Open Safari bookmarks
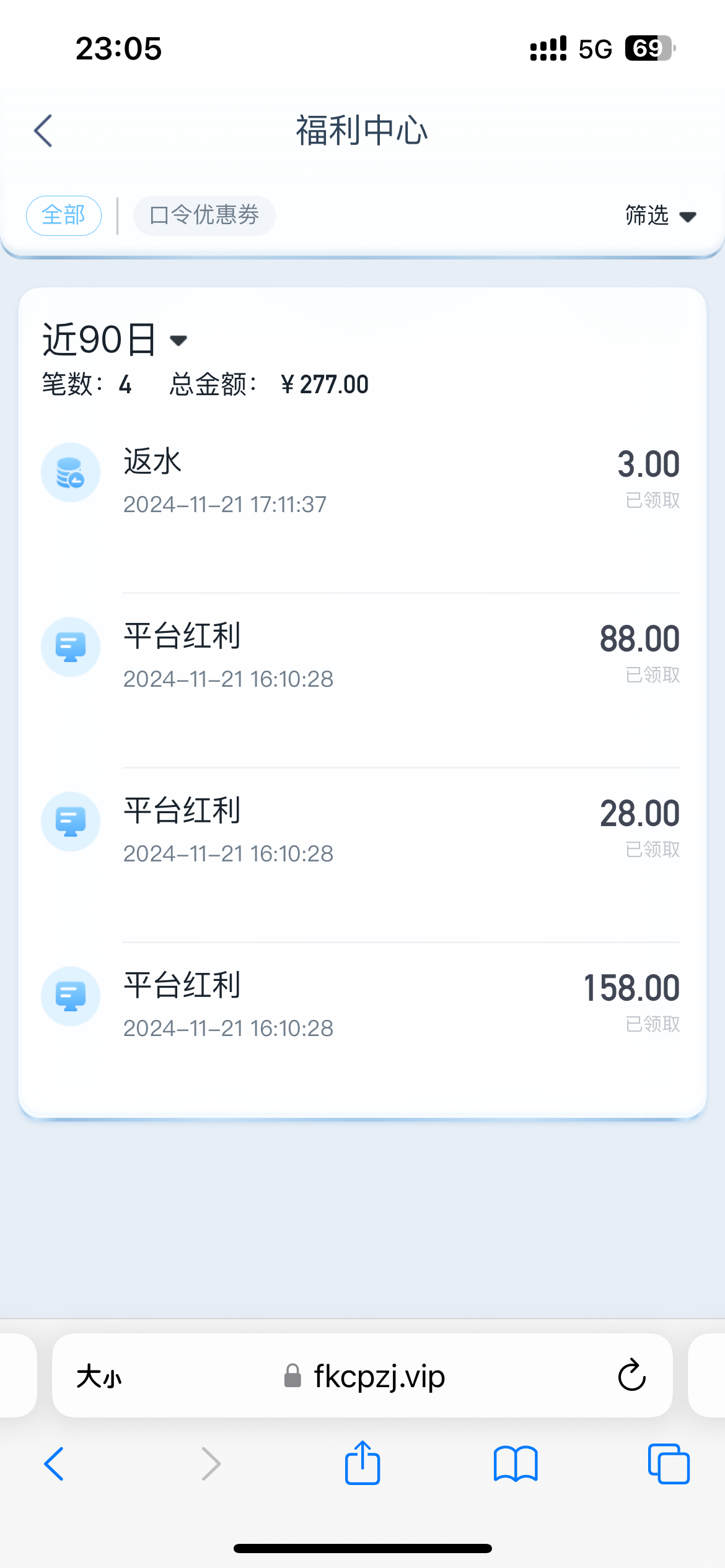The width and height of the screenshot is (725, 1568). (516, 1464)
